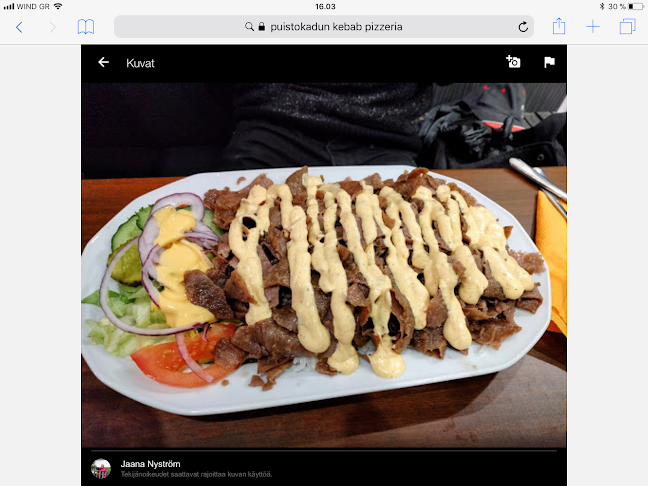The image size is (648, 486).
Task: Report this photo using the flag icon
Action: 549,62
